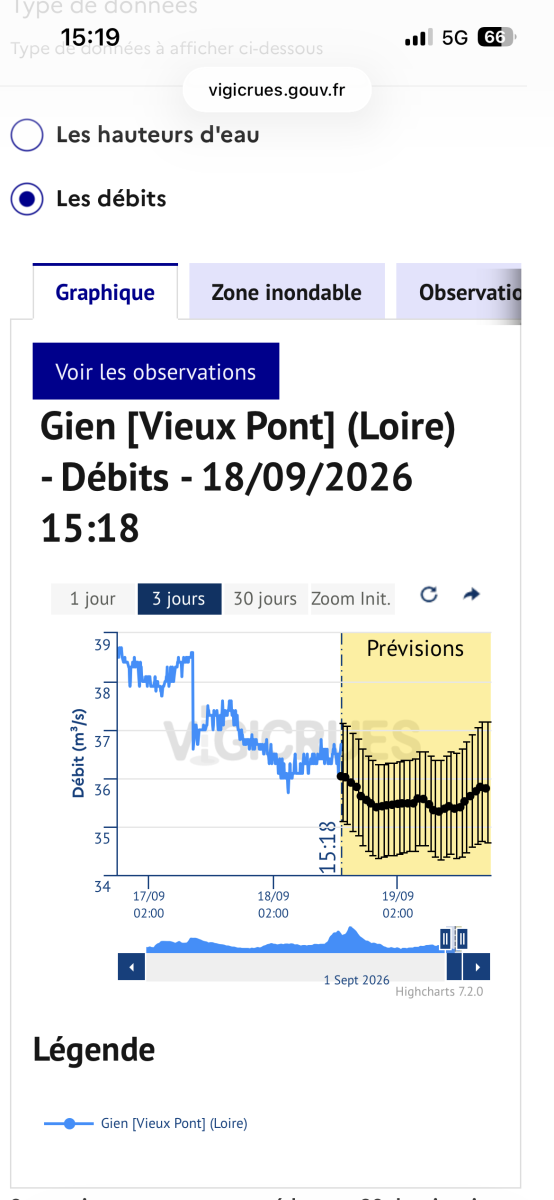
Task: Toggle Gien [Vieux Pont] legend series
Action: (146, 1123)
